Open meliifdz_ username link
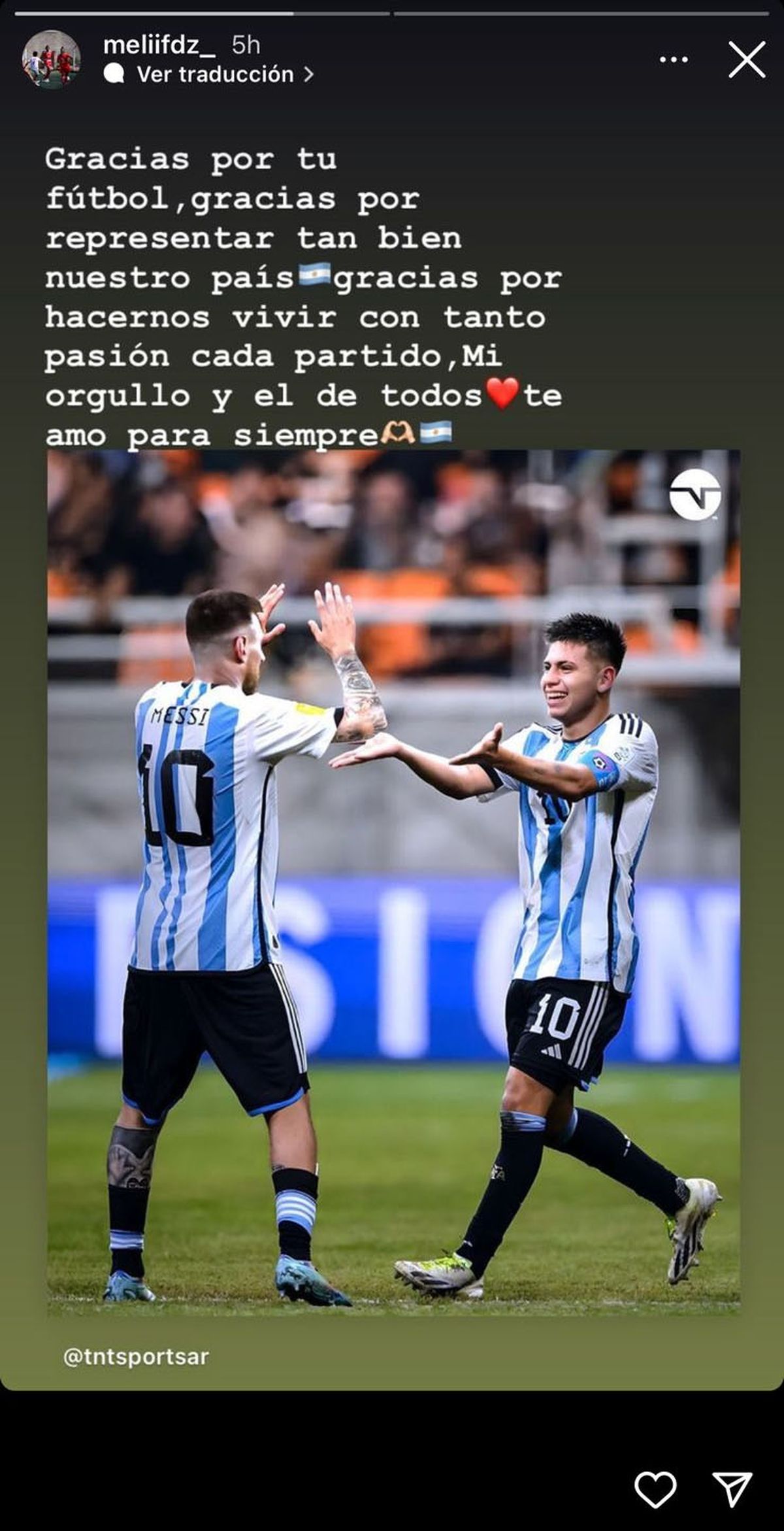This screenshot has width=784, height=1531. coord(159,45)
